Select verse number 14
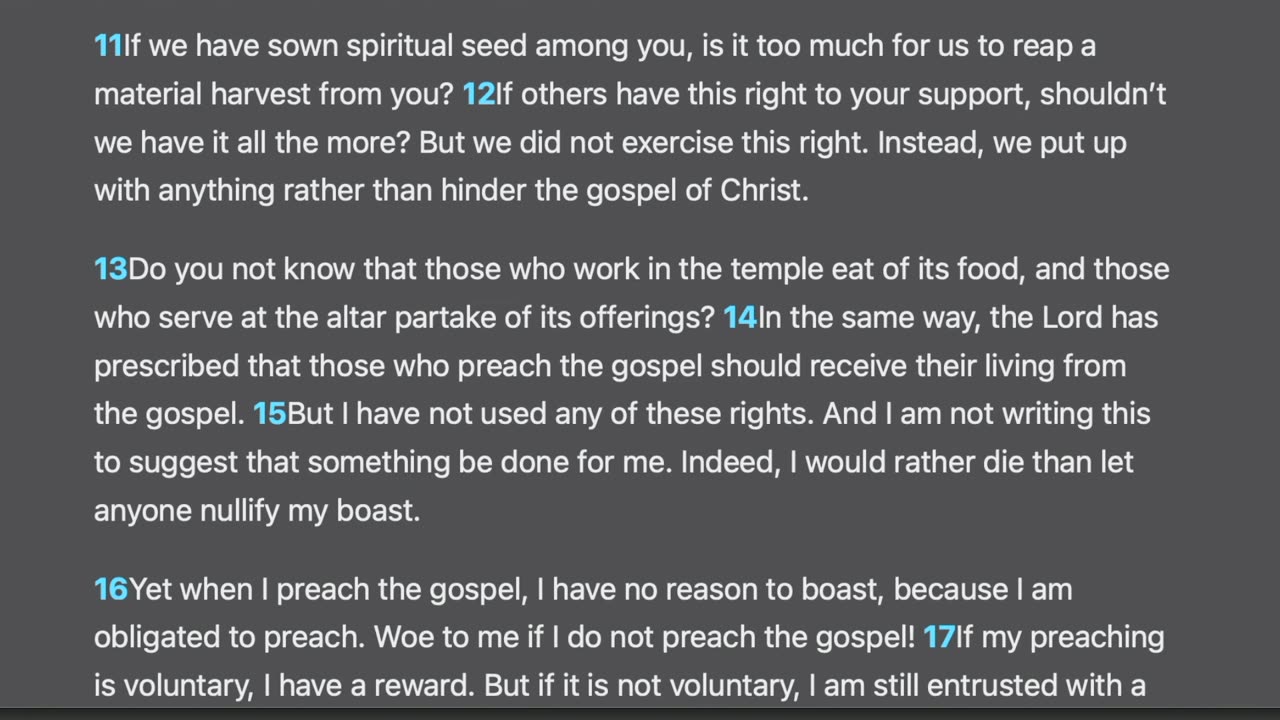Viewport: 1280px width, 720px height. click(740, 318)
